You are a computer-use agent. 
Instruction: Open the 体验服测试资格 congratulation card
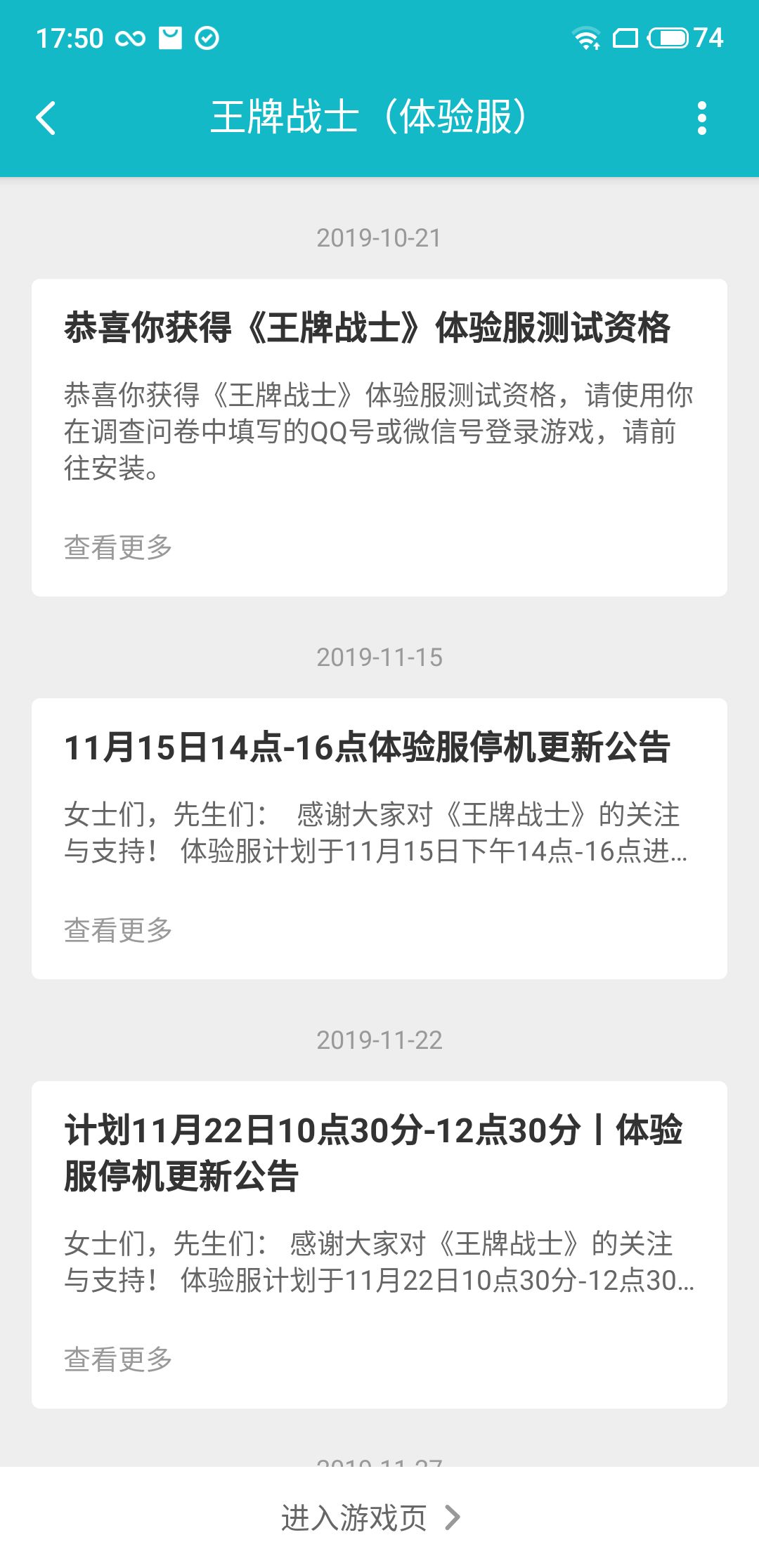379,438
